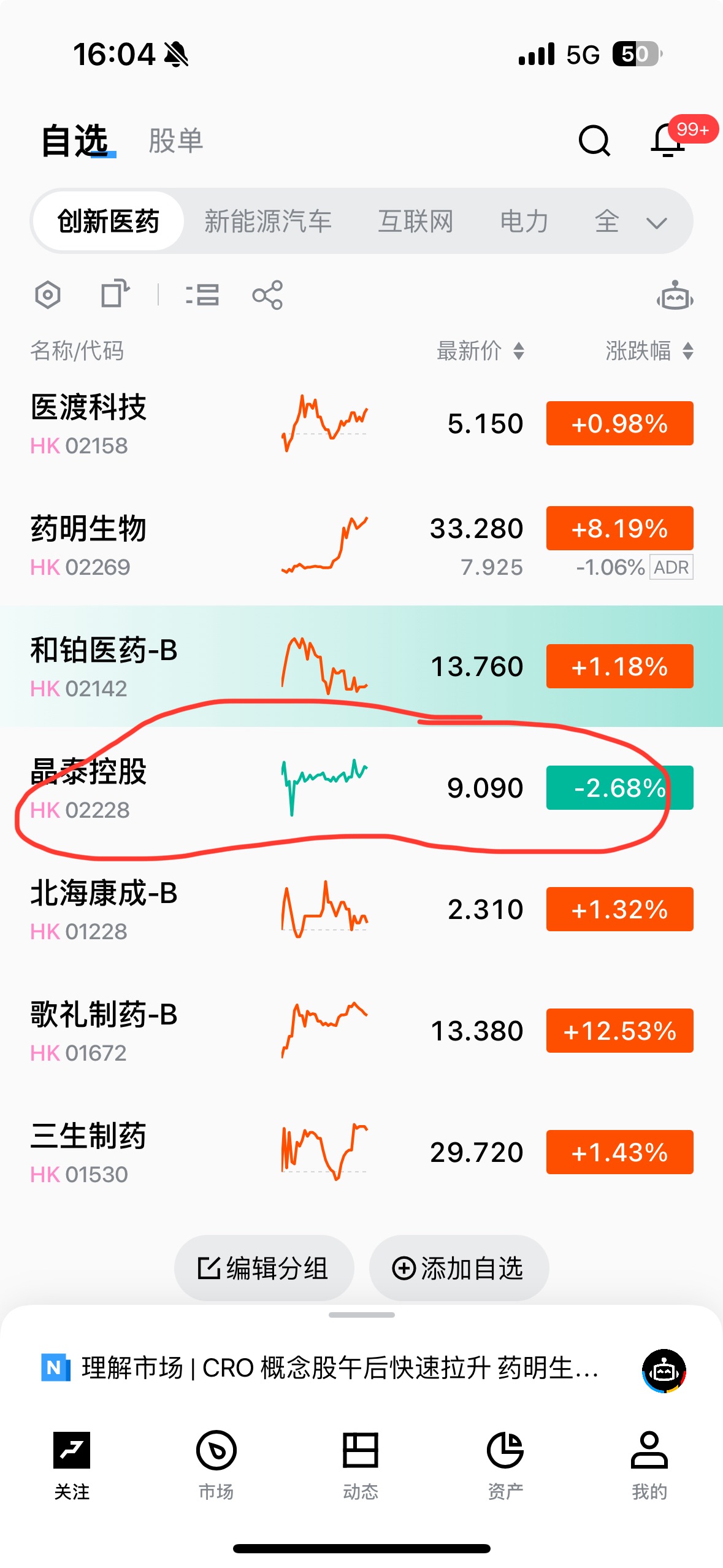Viewport: 723px width, 1568px height.
Task: Add a stock via 添加自选
Action: click(x=458, y=1268)
